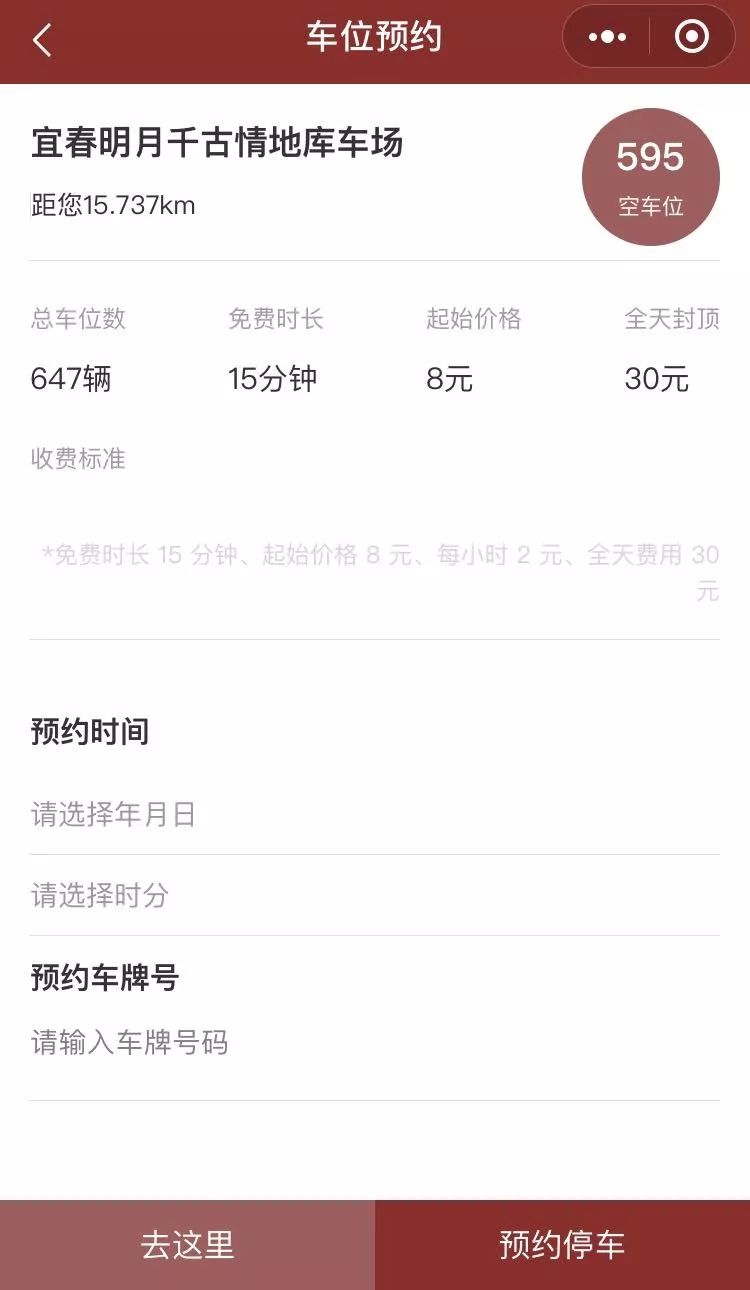Open the mini program more-options menu
The height and width of the screenshot is (1290, 750).
click(x=607, y=38)
